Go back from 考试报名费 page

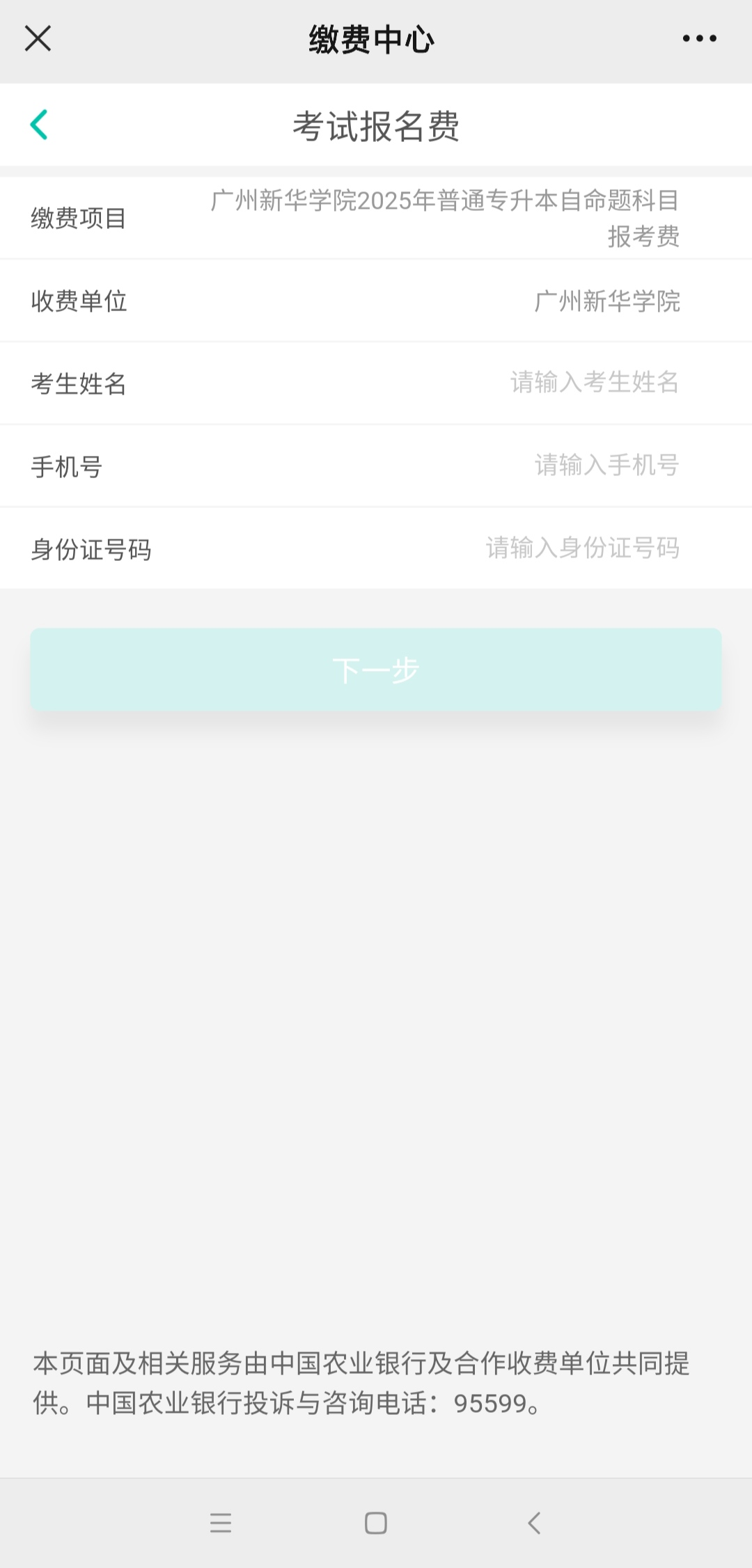pos(39,125)
